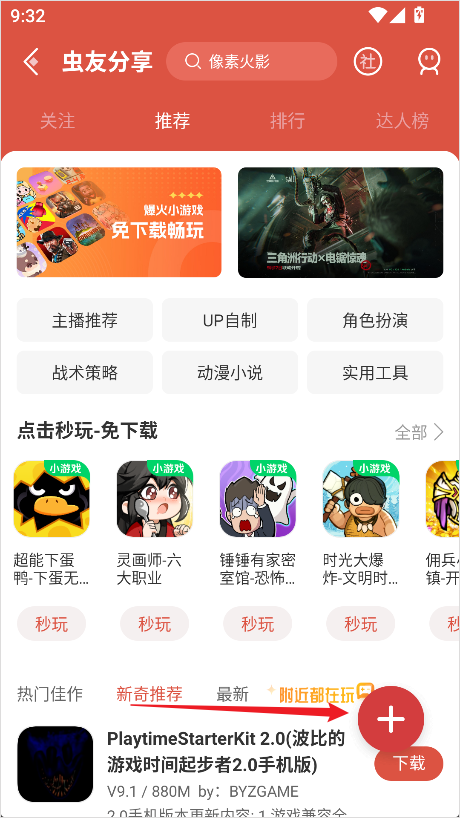Image resolution: width=460 pixels, height=818 pixels.
Task: Switch to the 排行 tab
Action: pos(287,121)
